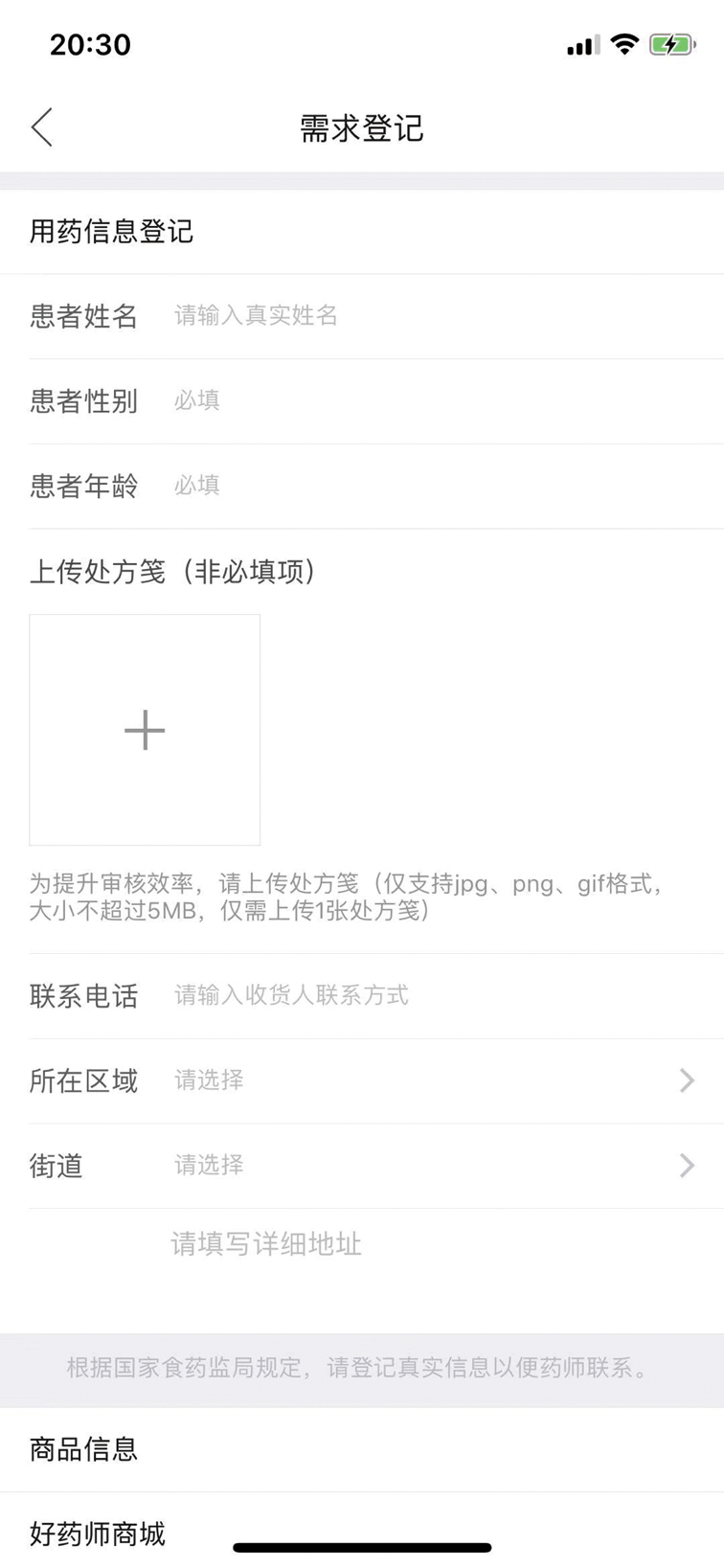Tap the chevron next to 街道

[686, 1166]
